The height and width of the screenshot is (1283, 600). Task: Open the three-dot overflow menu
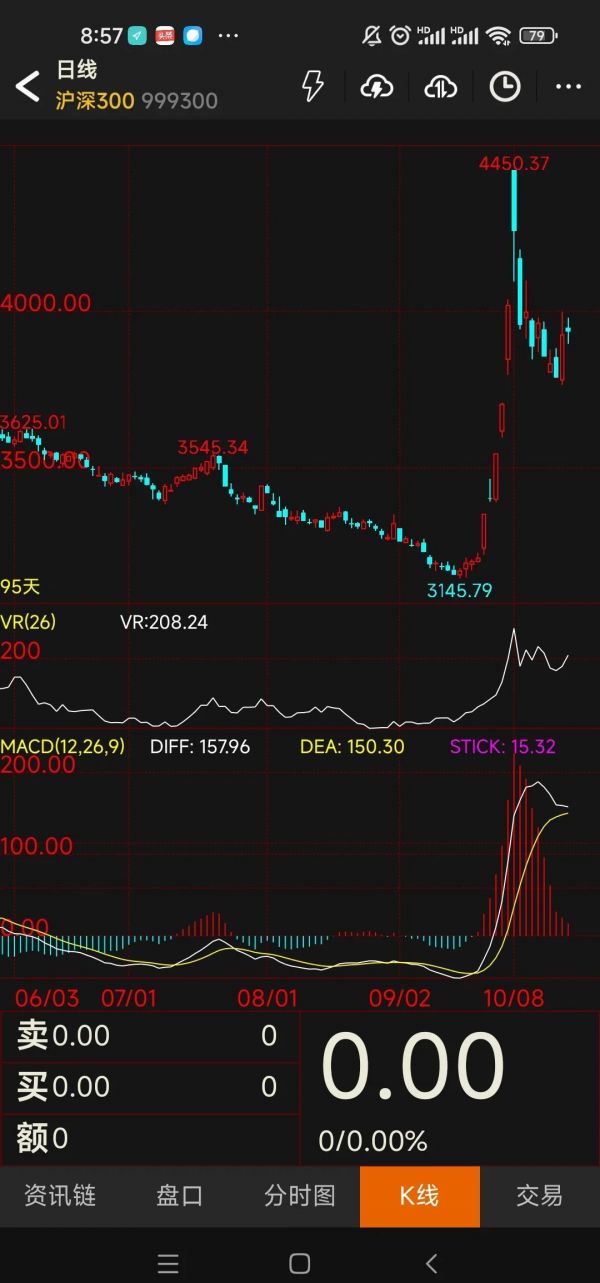tap(568, 88)
